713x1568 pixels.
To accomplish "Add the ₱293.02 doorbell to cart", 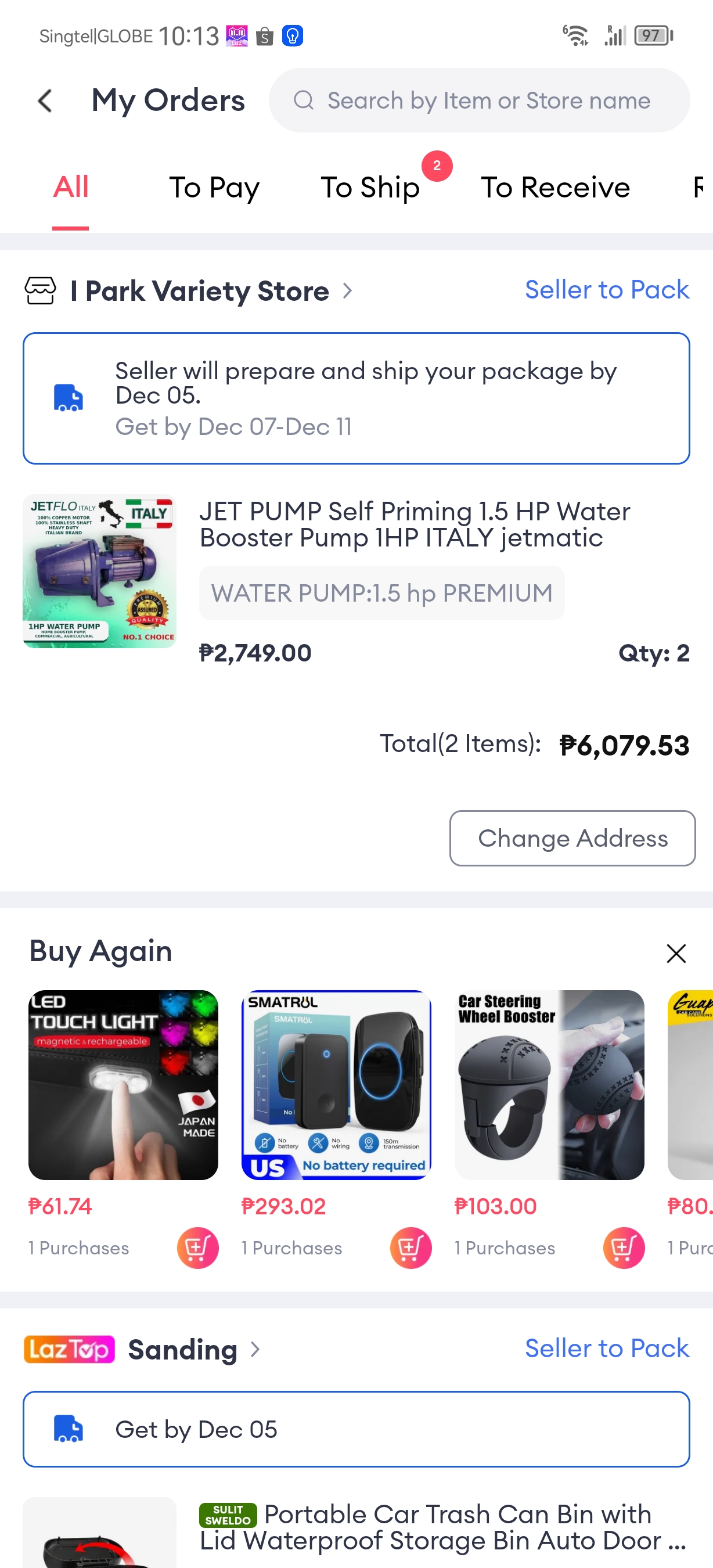I will click(x=410, y=1248).
